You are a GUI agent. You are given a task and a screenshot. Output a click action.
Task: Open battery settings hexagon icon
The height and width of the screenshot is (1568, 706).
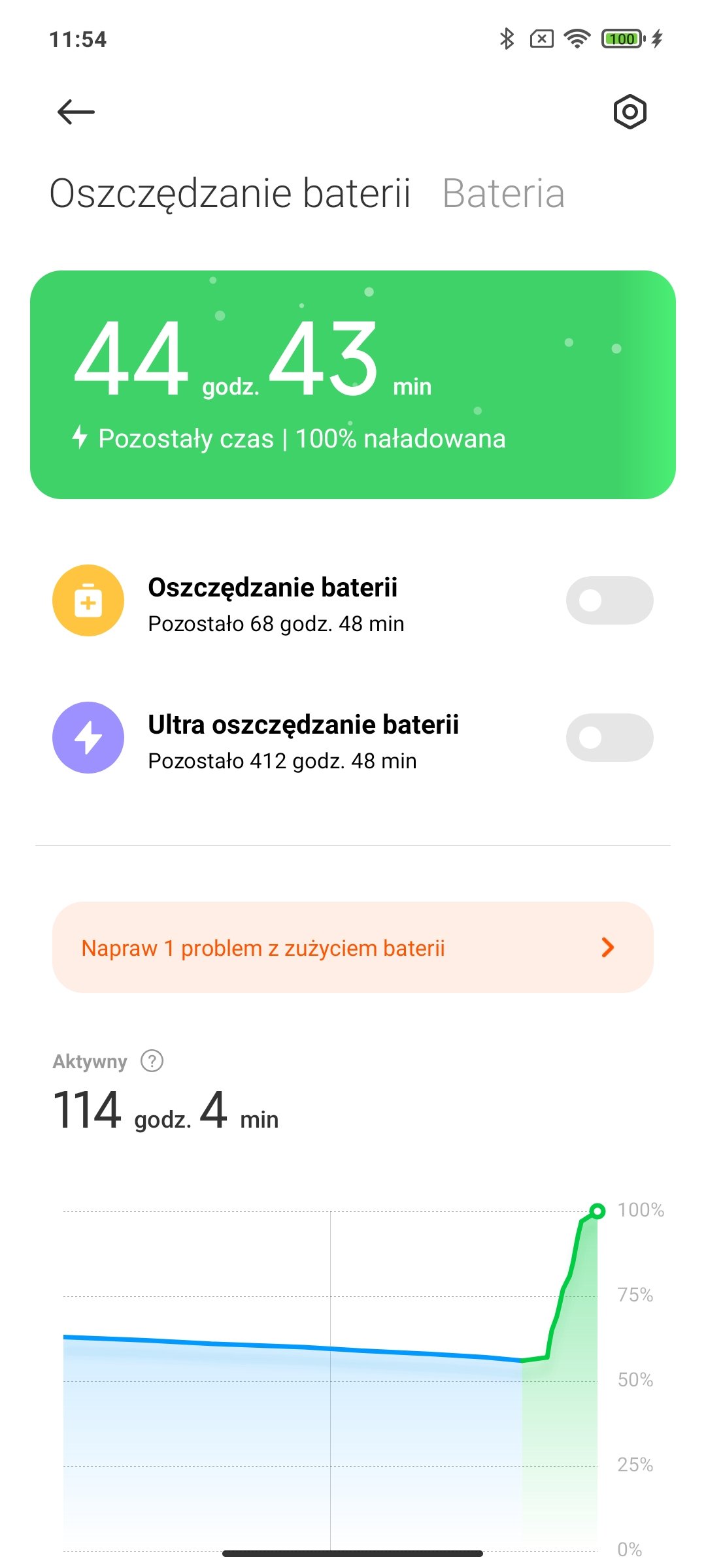[630, 112]
